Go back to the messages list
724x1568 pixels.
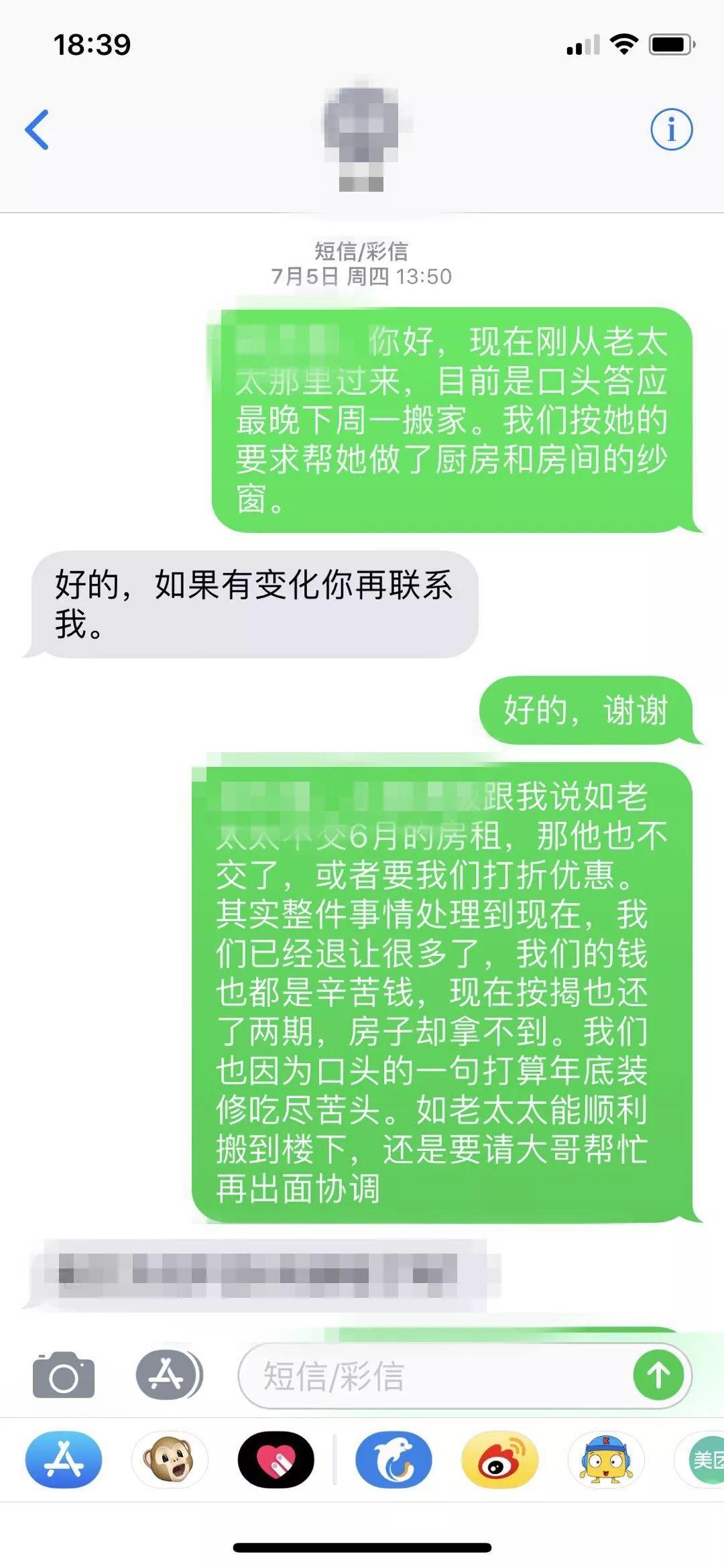[x=37, y=129]
